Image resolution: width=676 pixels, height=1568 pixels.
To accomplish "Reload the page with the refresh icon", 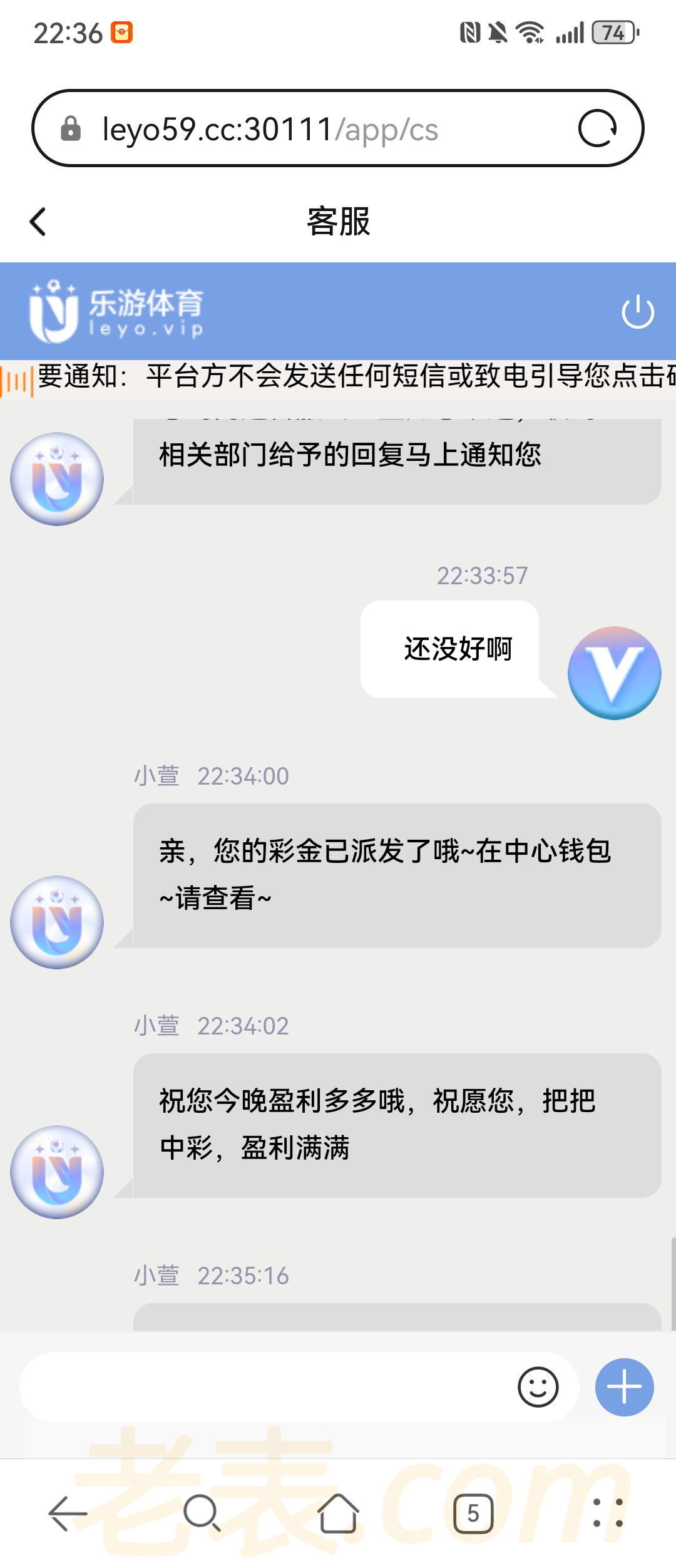I will click(x=597, y=129).
